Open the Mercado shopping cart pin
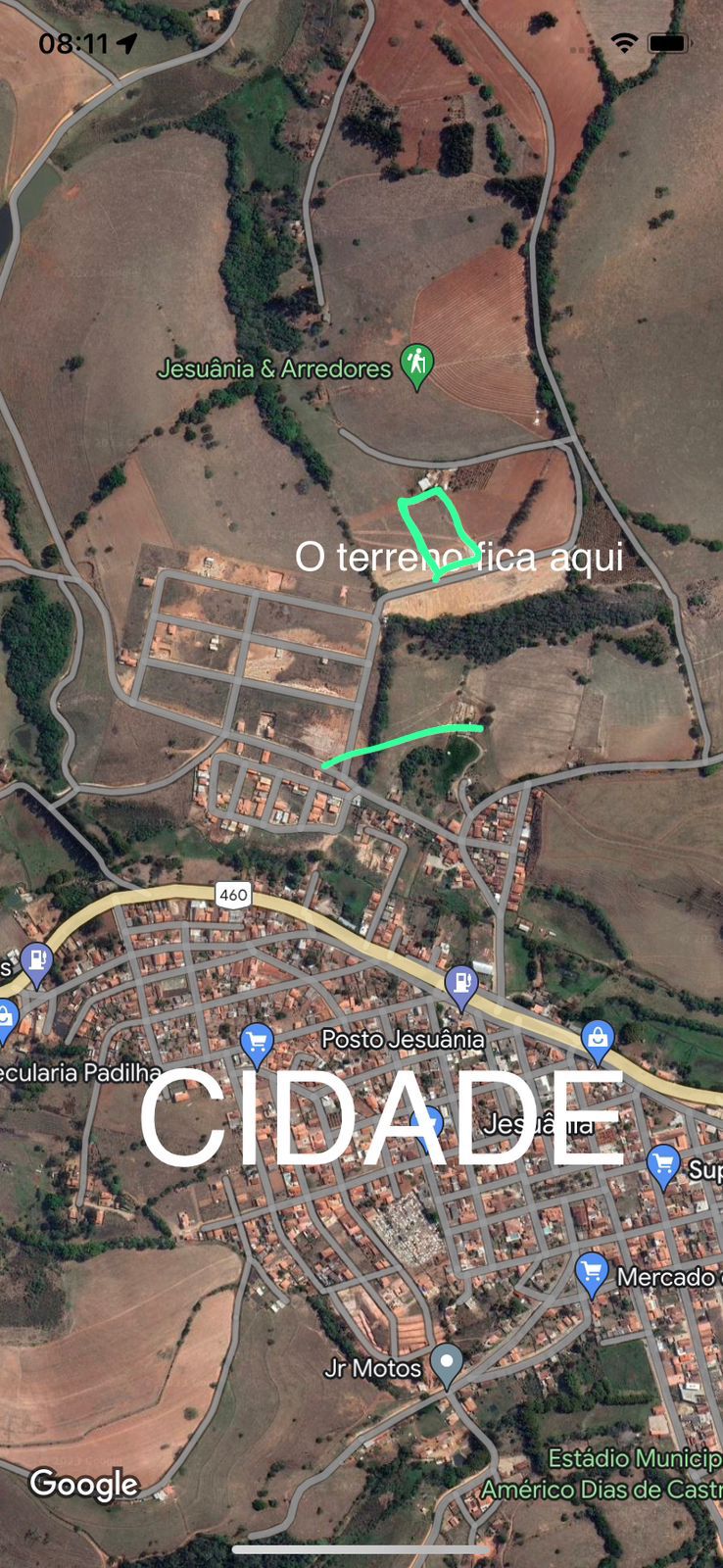 (x=591, y=1274)
